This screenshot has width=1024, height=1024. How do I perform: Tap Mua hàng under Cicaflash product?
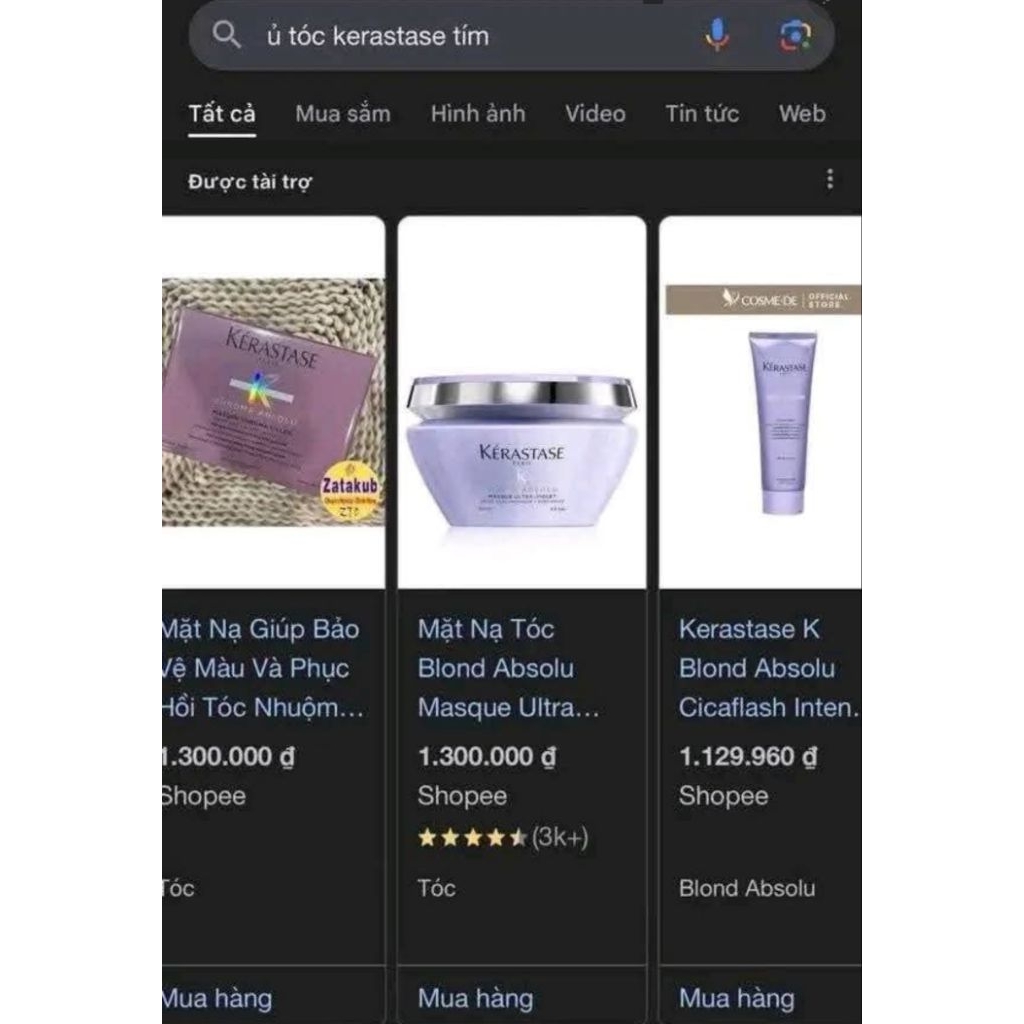pos(736,998)
